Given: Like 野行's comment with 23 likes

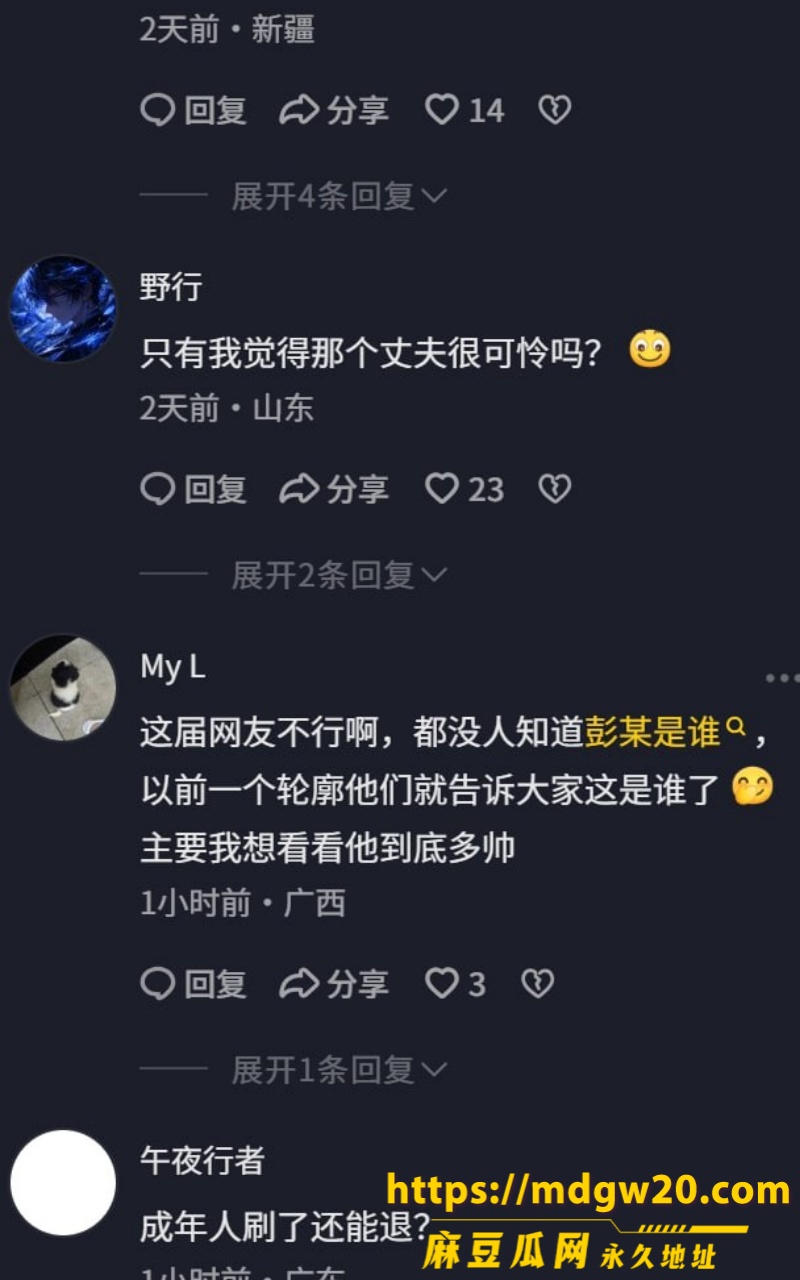Looking at the screenshot, I should point(465,489).
